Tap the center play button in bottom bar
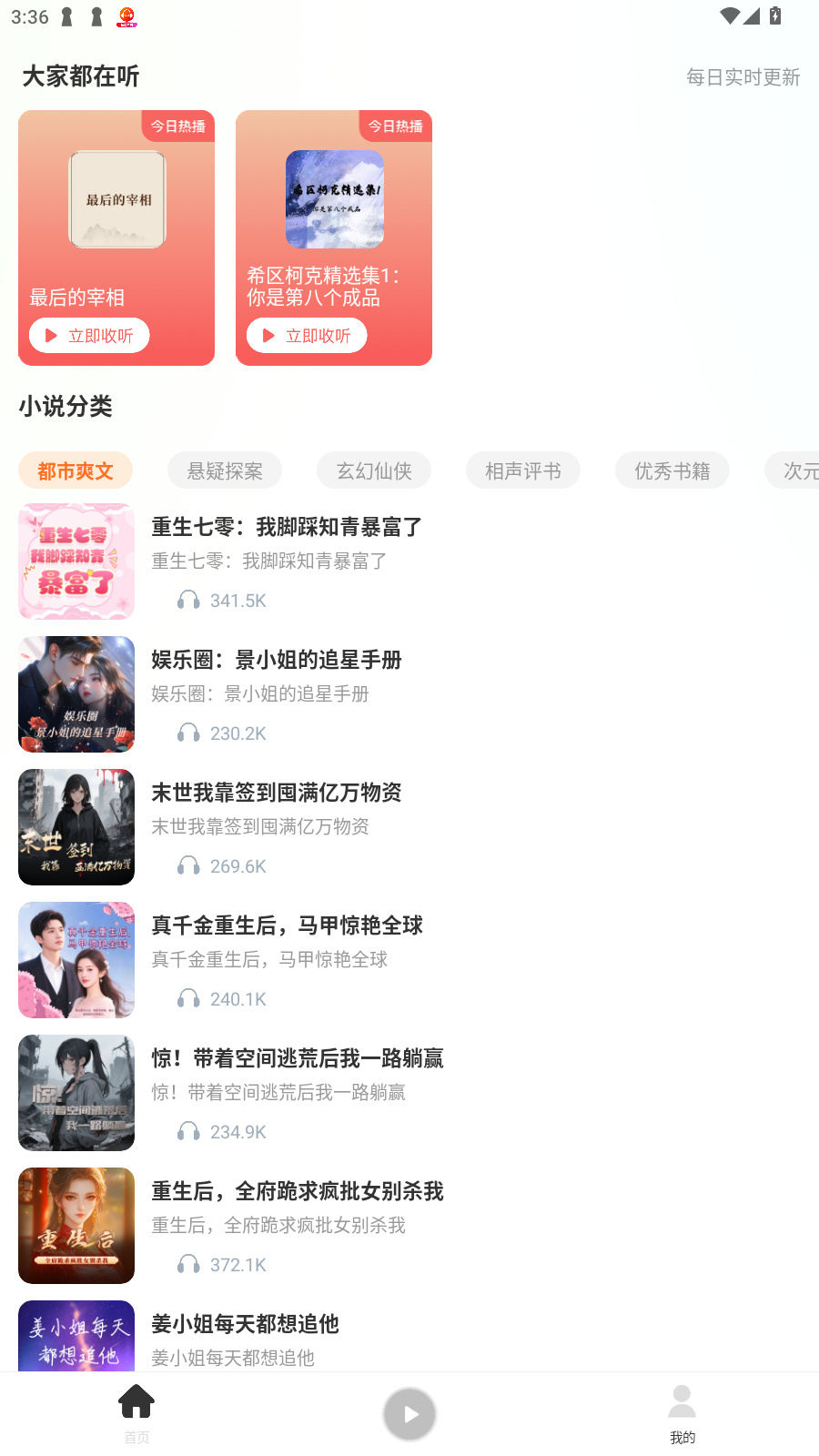Viewport: 819px width, 1456px height. (x=409, y=1414)
